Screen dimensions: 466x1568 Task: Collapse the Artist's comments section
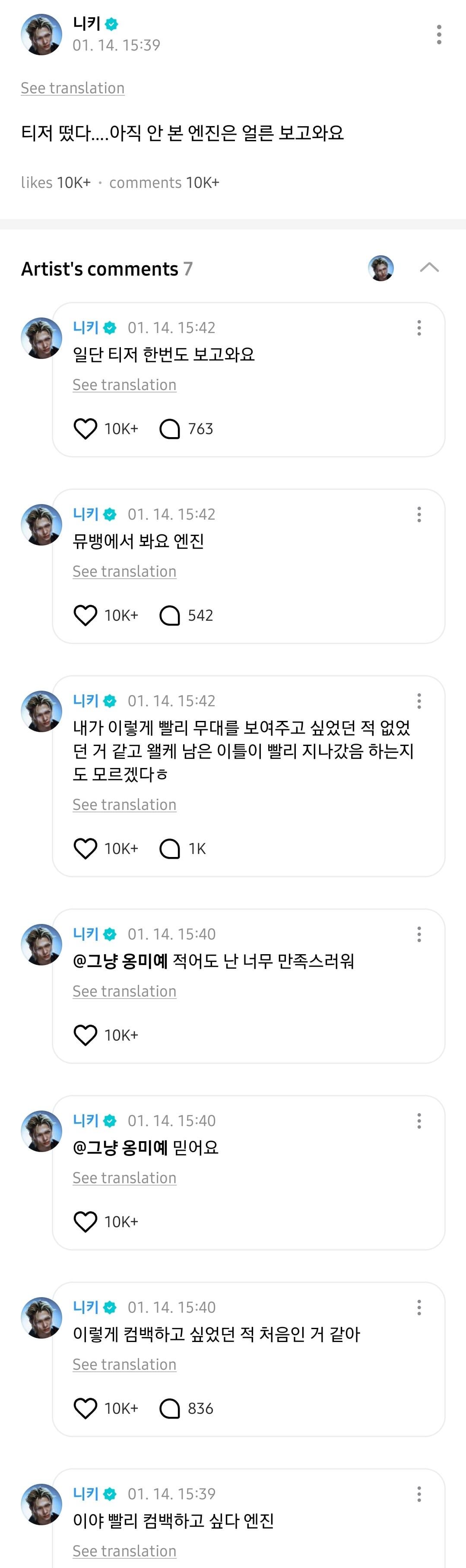429,268
